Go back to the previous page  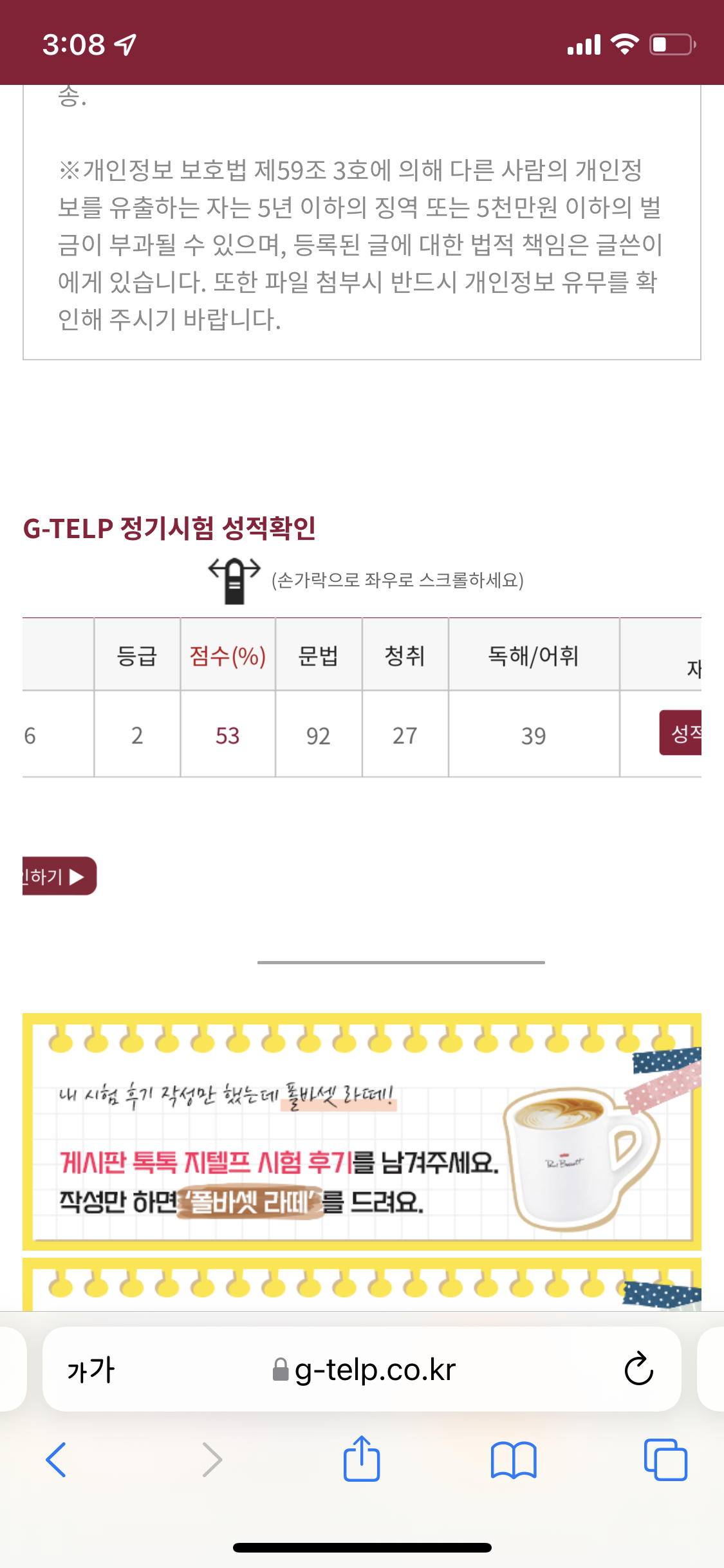click(57, 1459)
